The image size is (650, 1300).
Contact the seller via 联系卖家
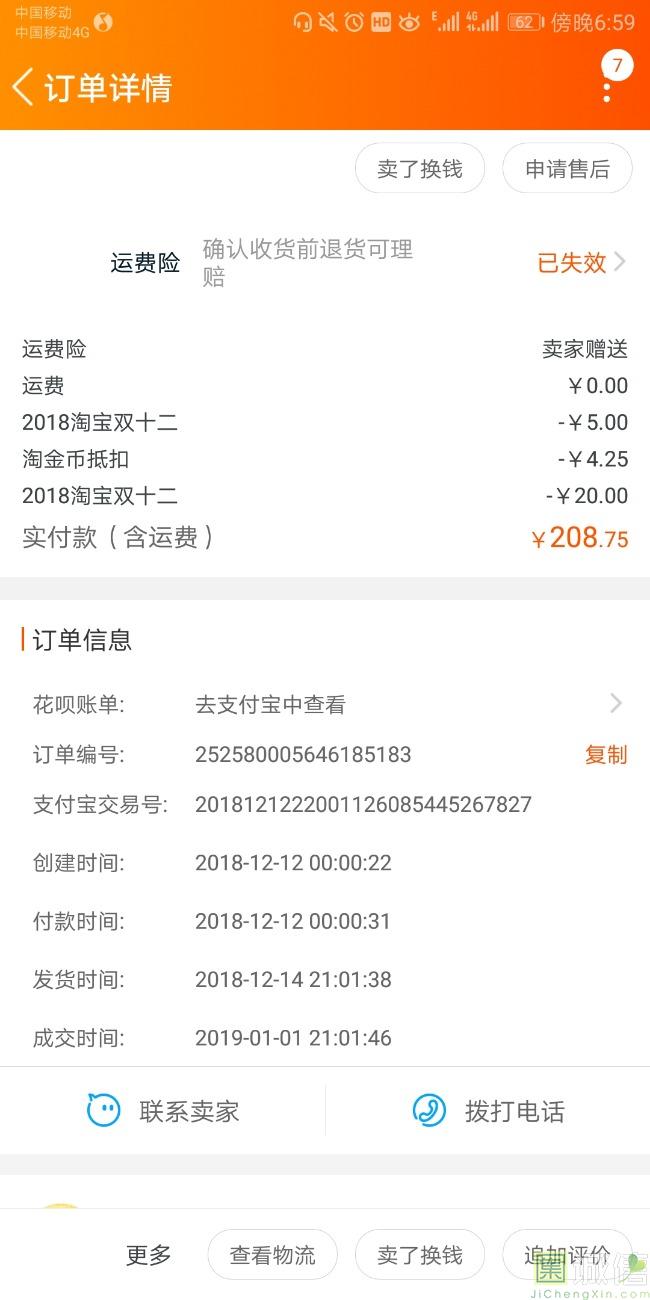[x=164, y=1111]
